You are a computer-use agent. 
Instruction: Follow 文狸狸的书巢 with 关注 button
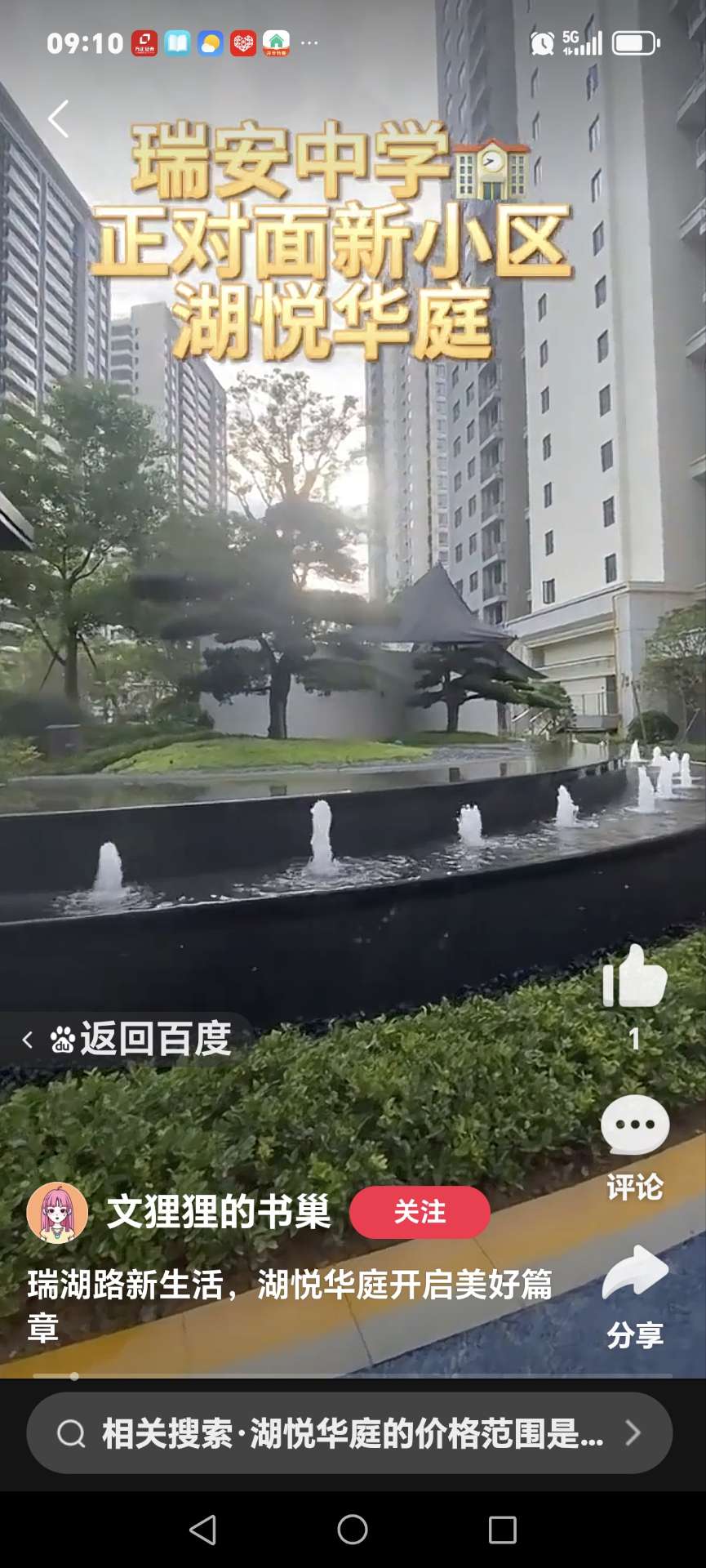click(420, 1212)
